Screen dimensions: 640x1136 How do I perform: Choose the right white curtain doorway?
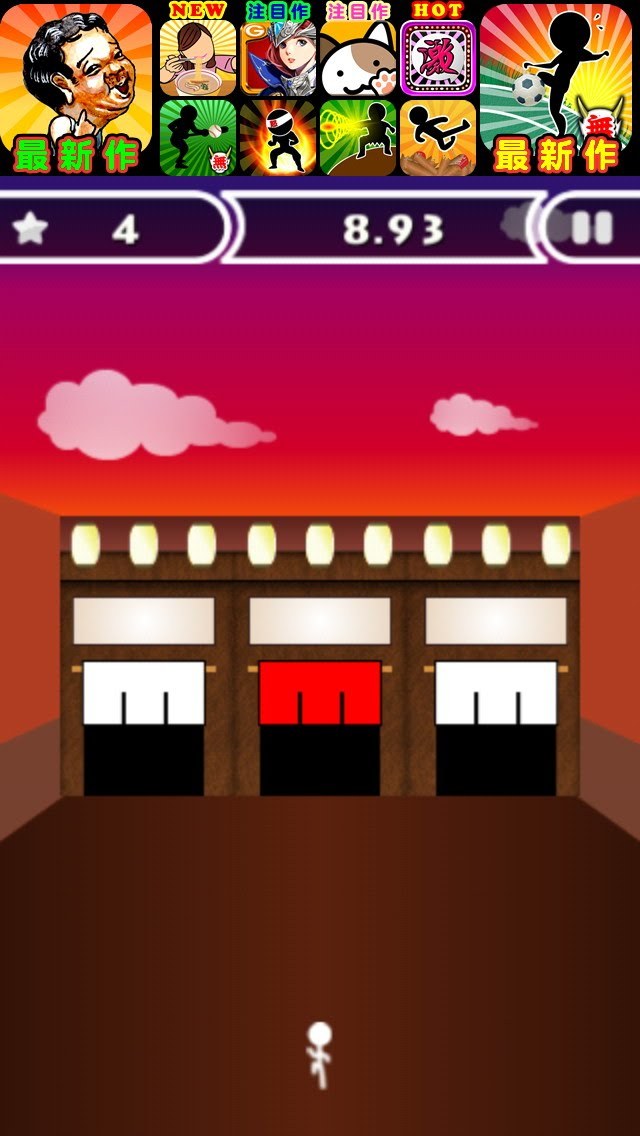[x=496, y=728]
